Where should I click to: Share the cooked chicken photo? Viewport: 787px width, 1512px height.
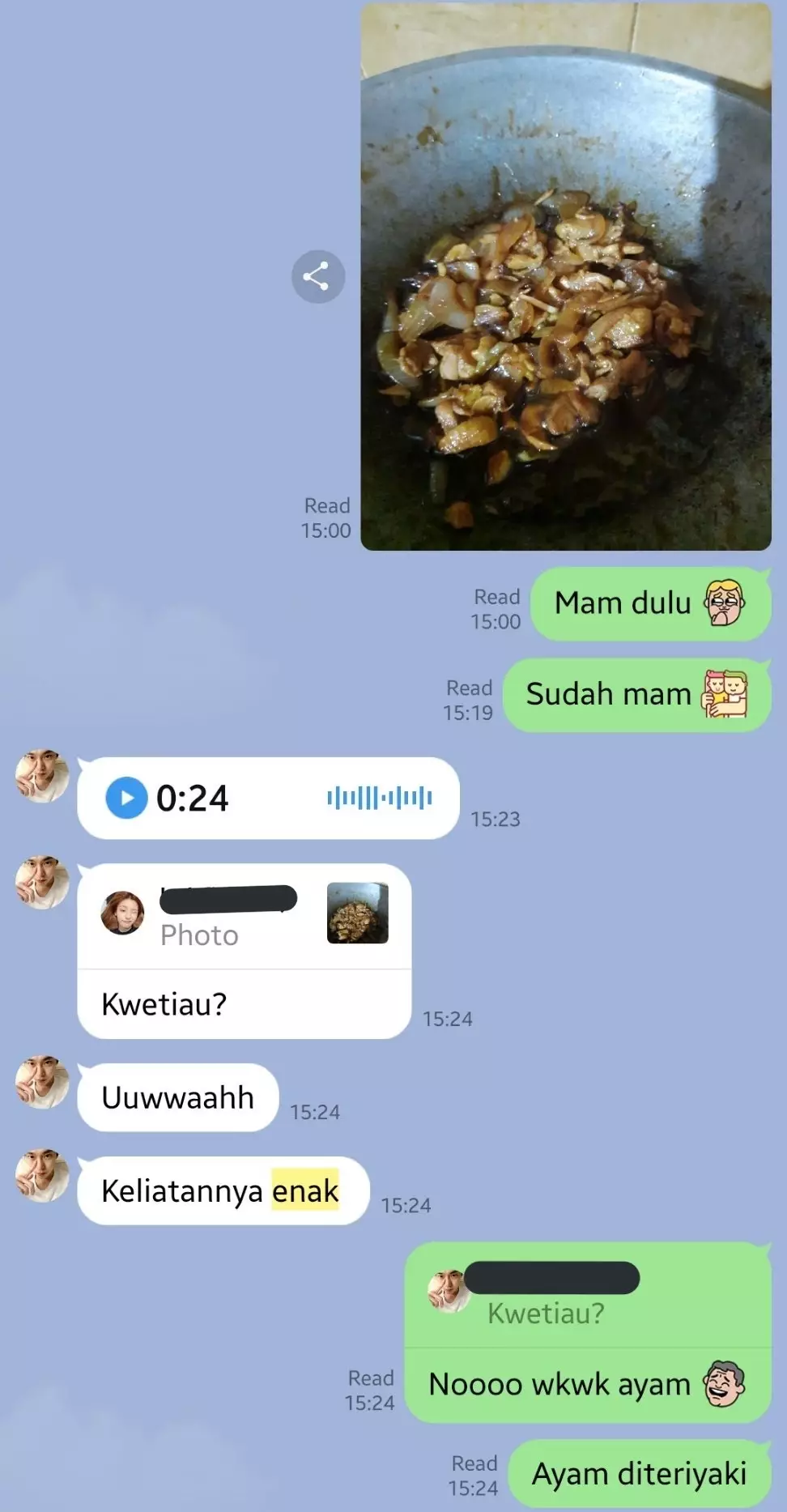tap(317, 277)
